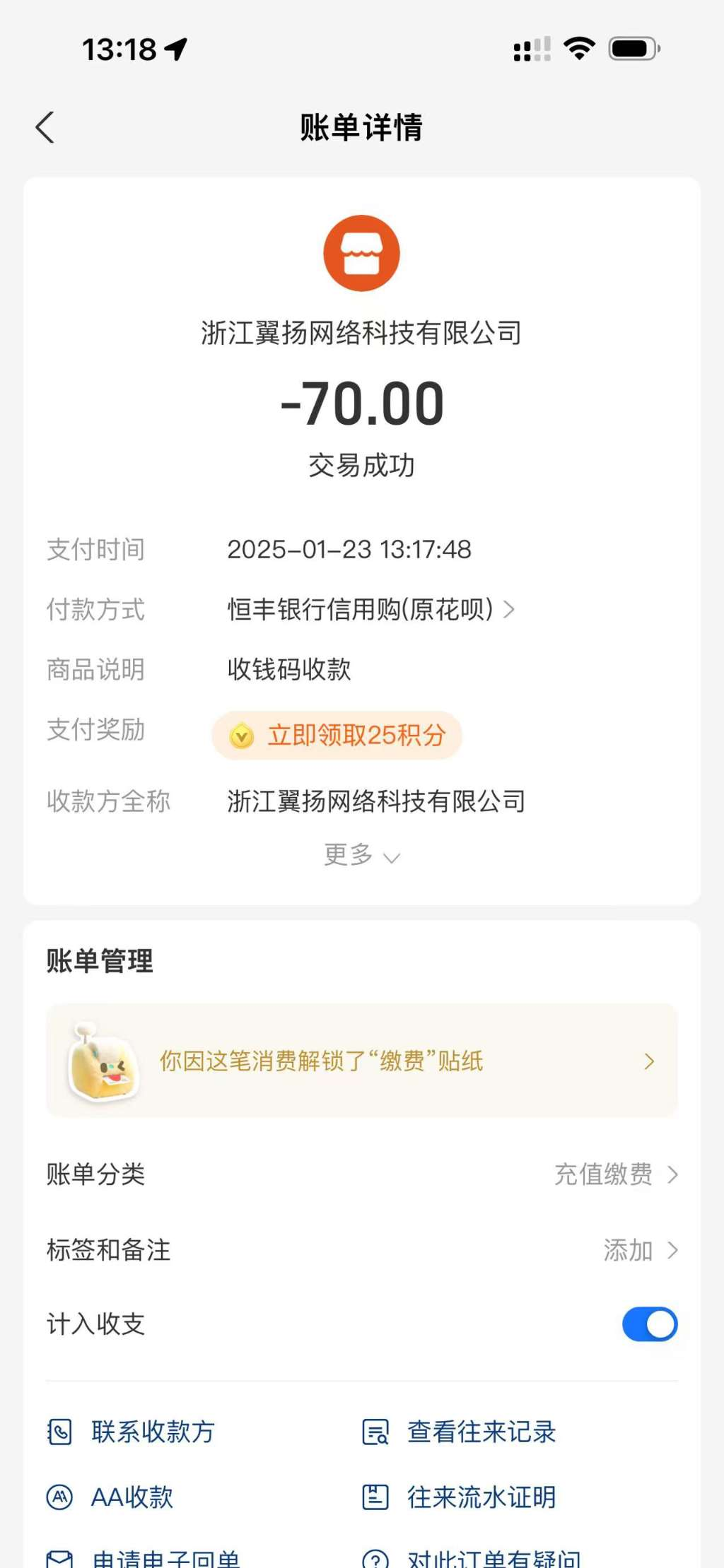Open the 缴费 sticker unlock banner

pos(361,1061)
